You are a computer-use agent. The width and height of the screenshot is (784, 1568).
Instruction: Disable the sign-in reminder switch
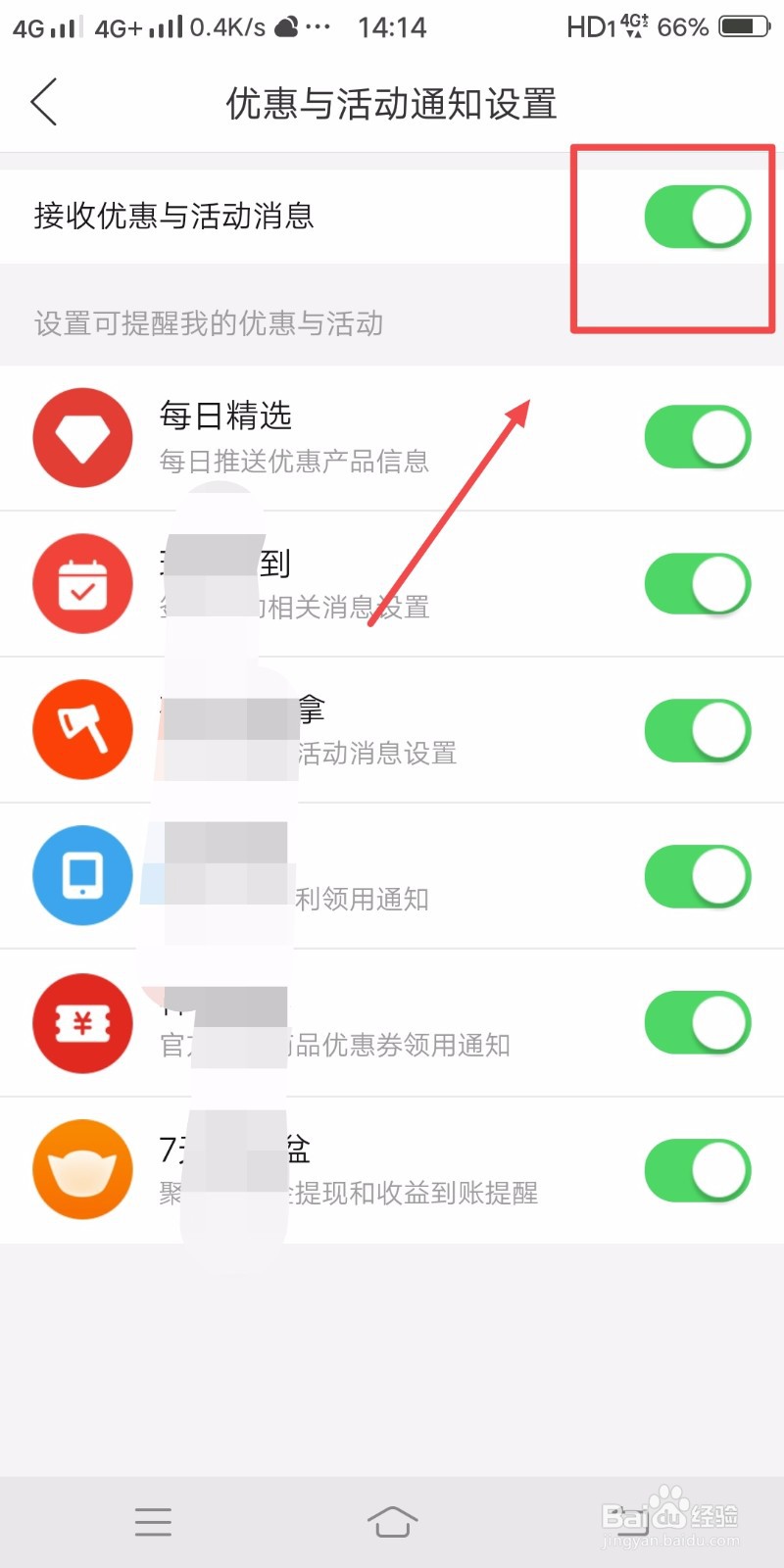tap(697, 583)
